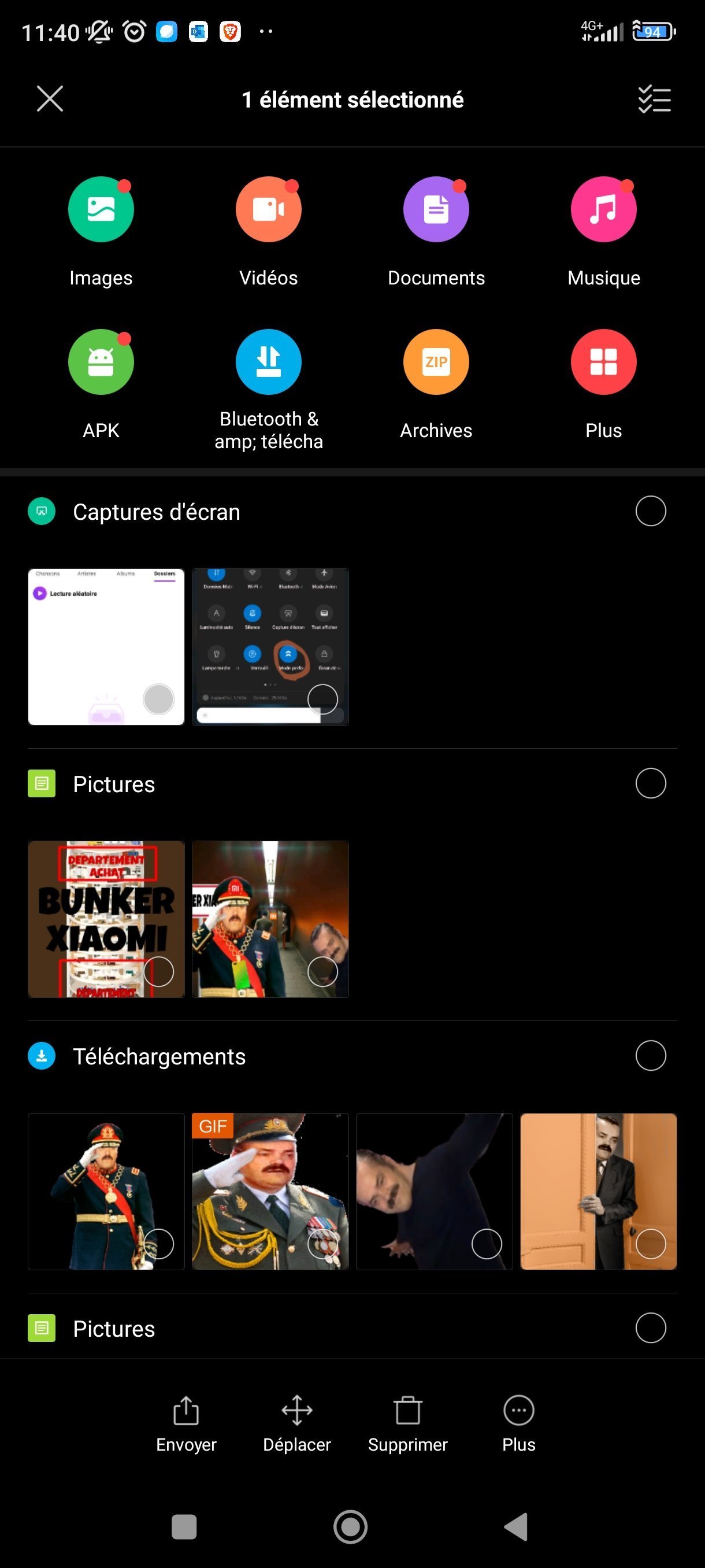The image size is (705, 1568).
Task: Close the selection mode with X
Action: pyautogui.click(x=50, y=99)
